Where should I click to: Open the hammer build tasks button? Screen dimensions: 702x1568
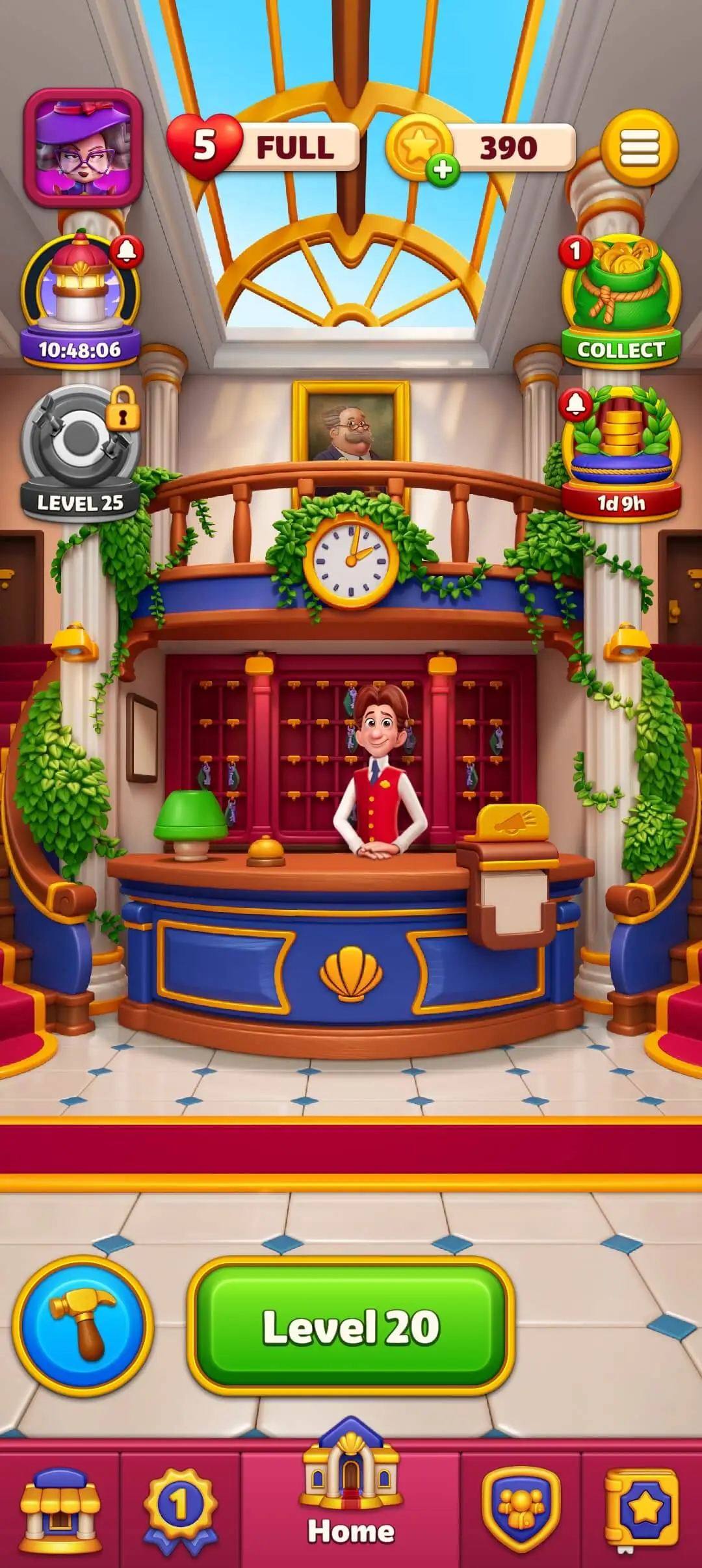pos(83,1326)
